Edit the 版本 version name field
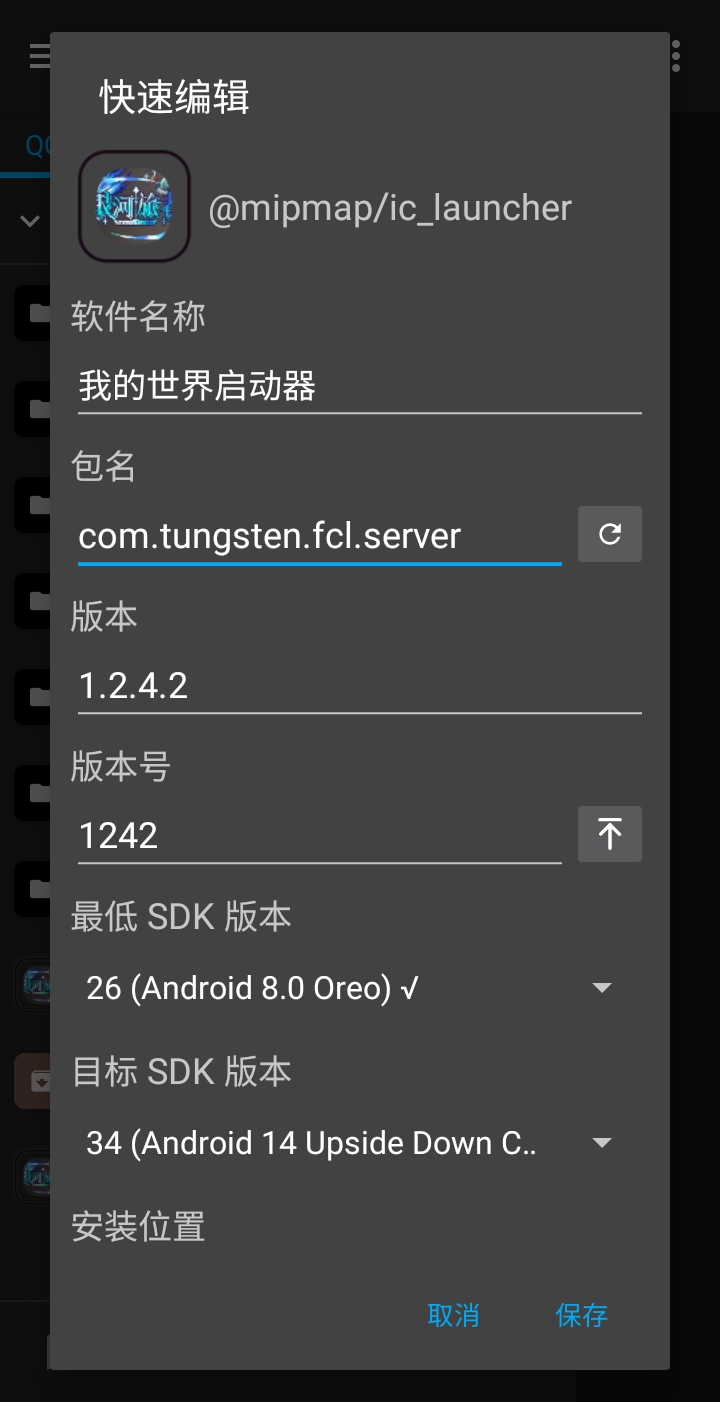The image size is (720, 1402). pyautogui.click(x=358, y=686)
